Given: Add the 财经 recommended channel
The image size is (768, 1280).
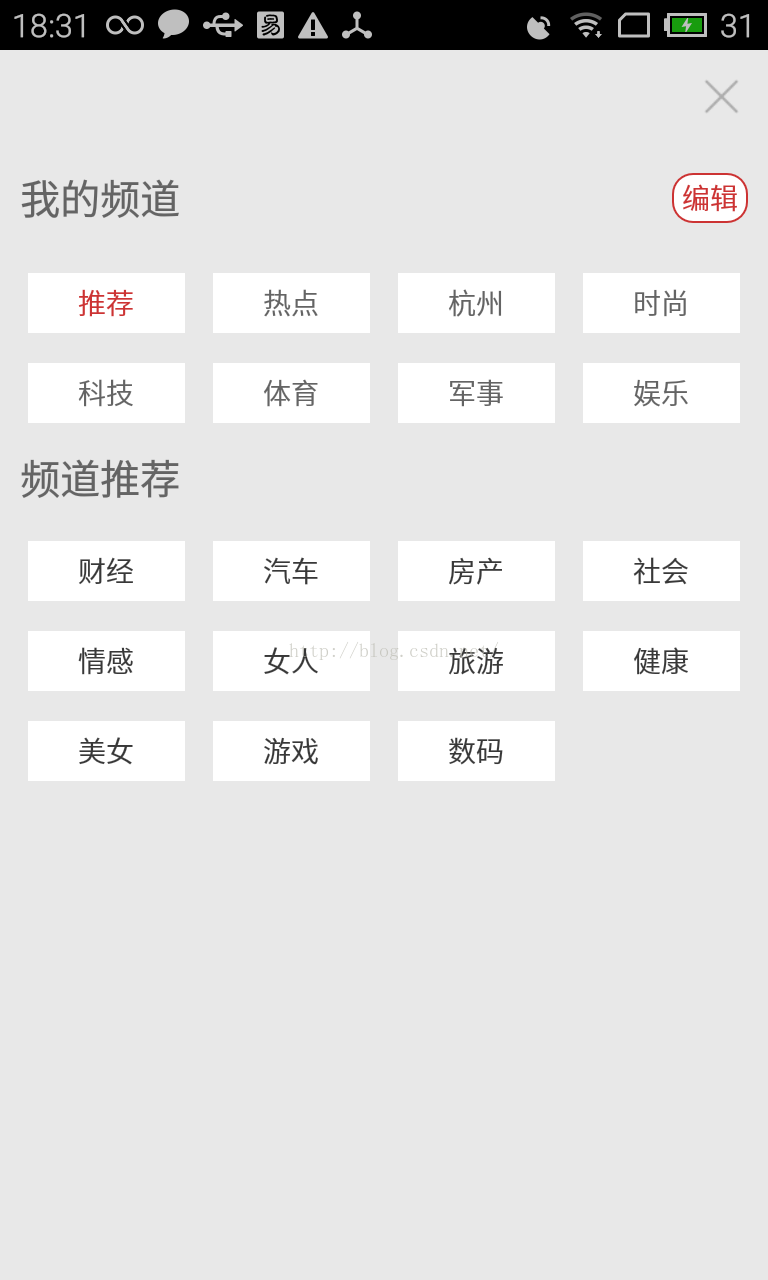Looking at the screenshot, I should point(106,571).
